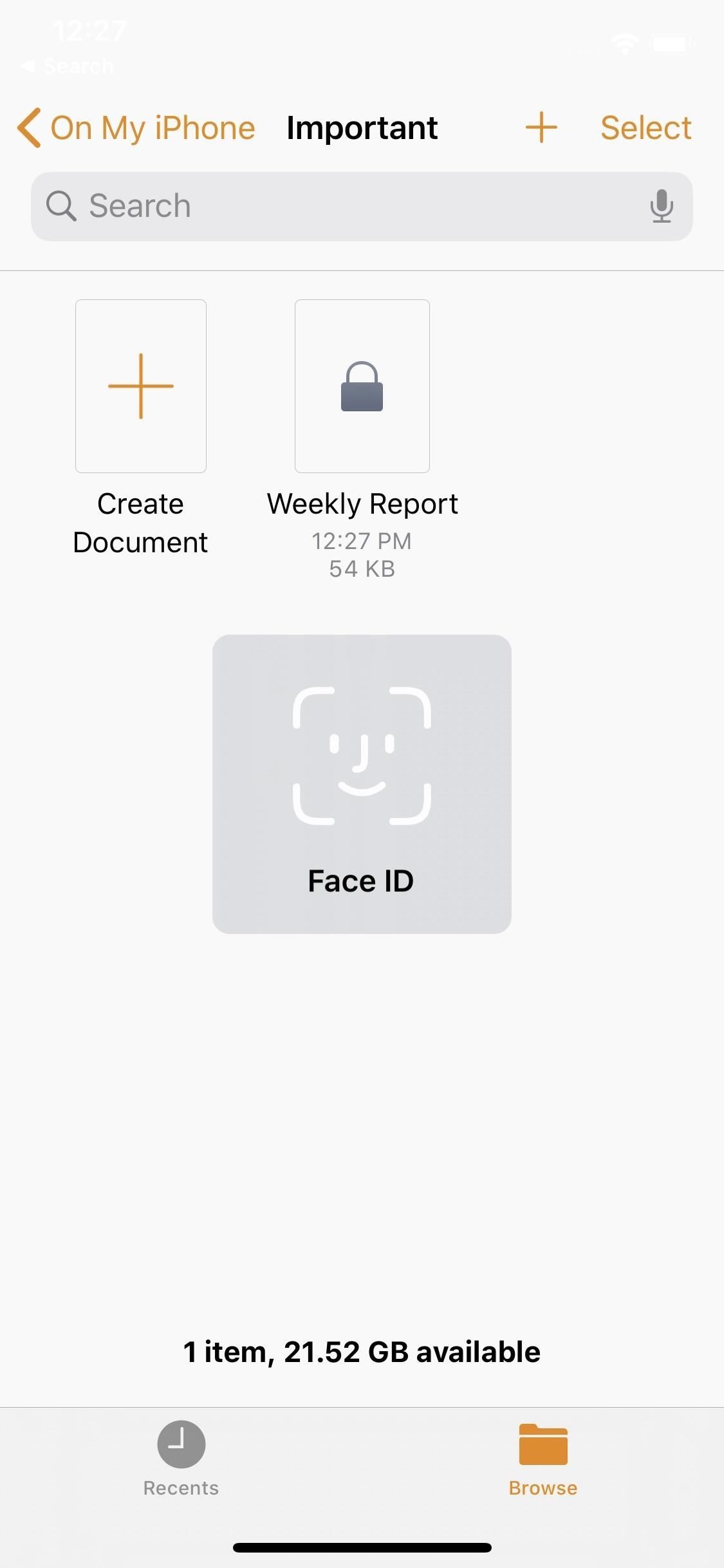
Task: Tap the Create Document tile
Action: pyautogui.click(x=141, y=386)
